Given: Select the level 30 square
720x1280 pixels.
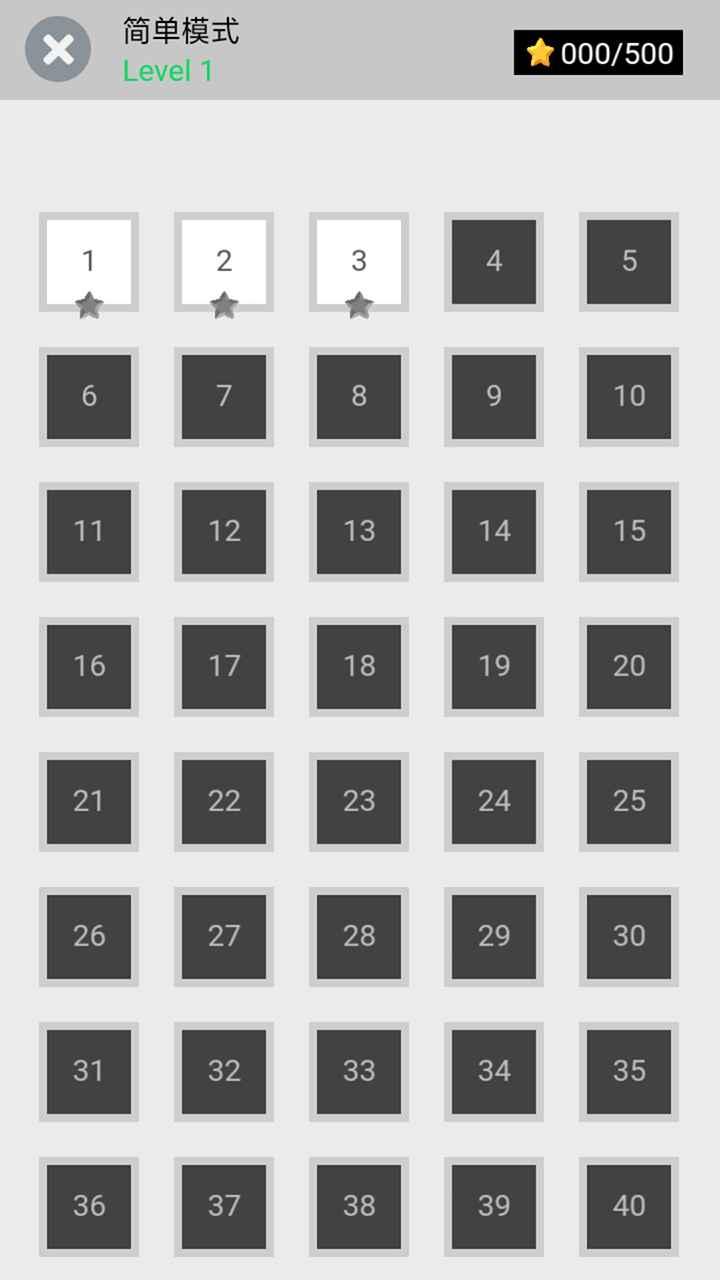Looking at the screenshot, I should tap(629, 937).
